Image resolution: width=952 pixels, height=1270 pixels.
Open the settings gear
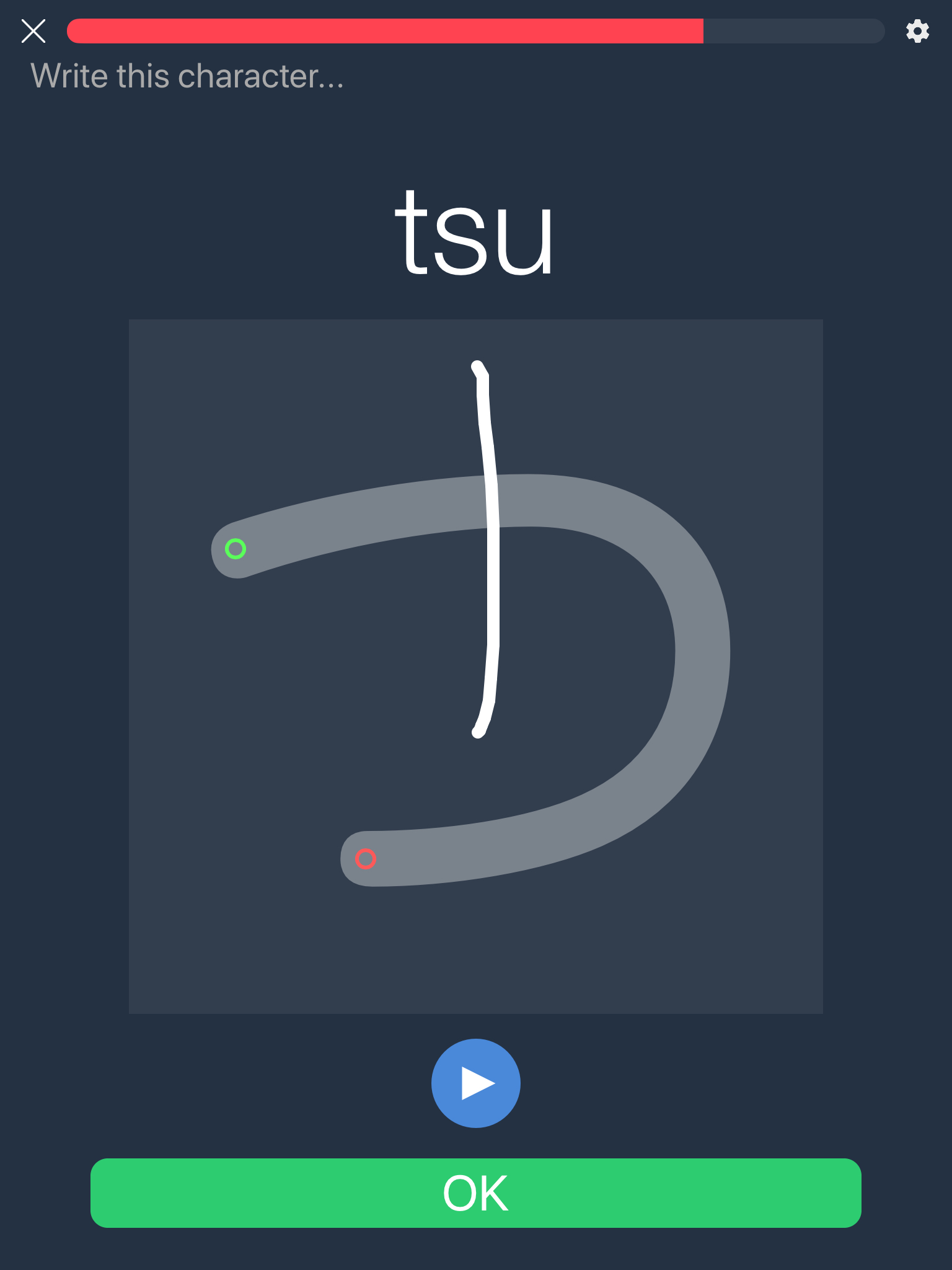pyautogui.click(x=918, y=31)
